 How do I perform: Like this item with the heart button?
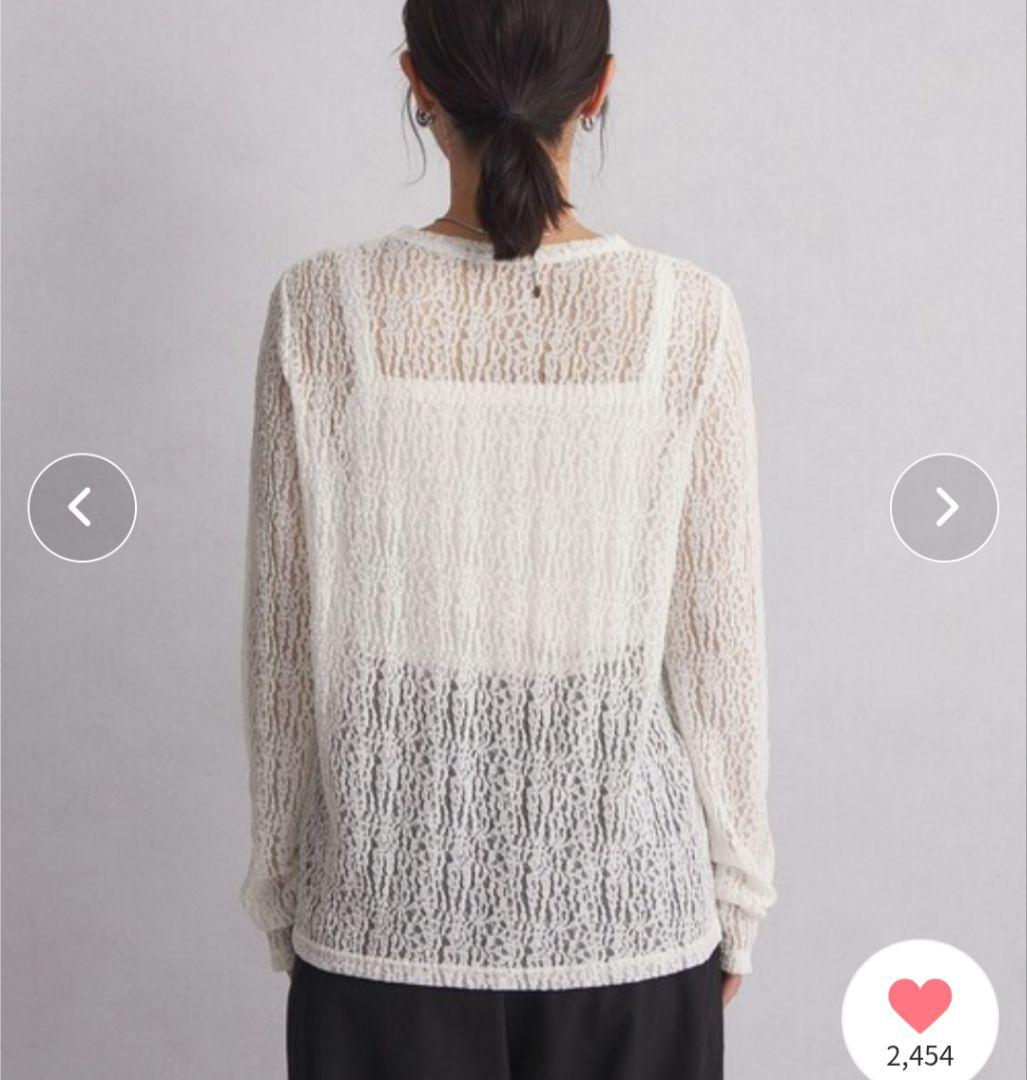click(920, 1005)
